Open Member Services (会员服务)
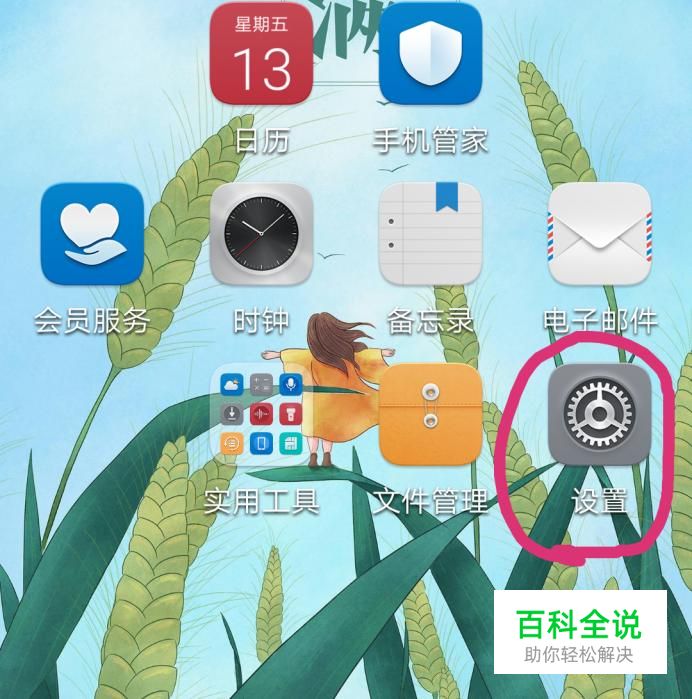The image size is (692, 699). coord(92,234)
